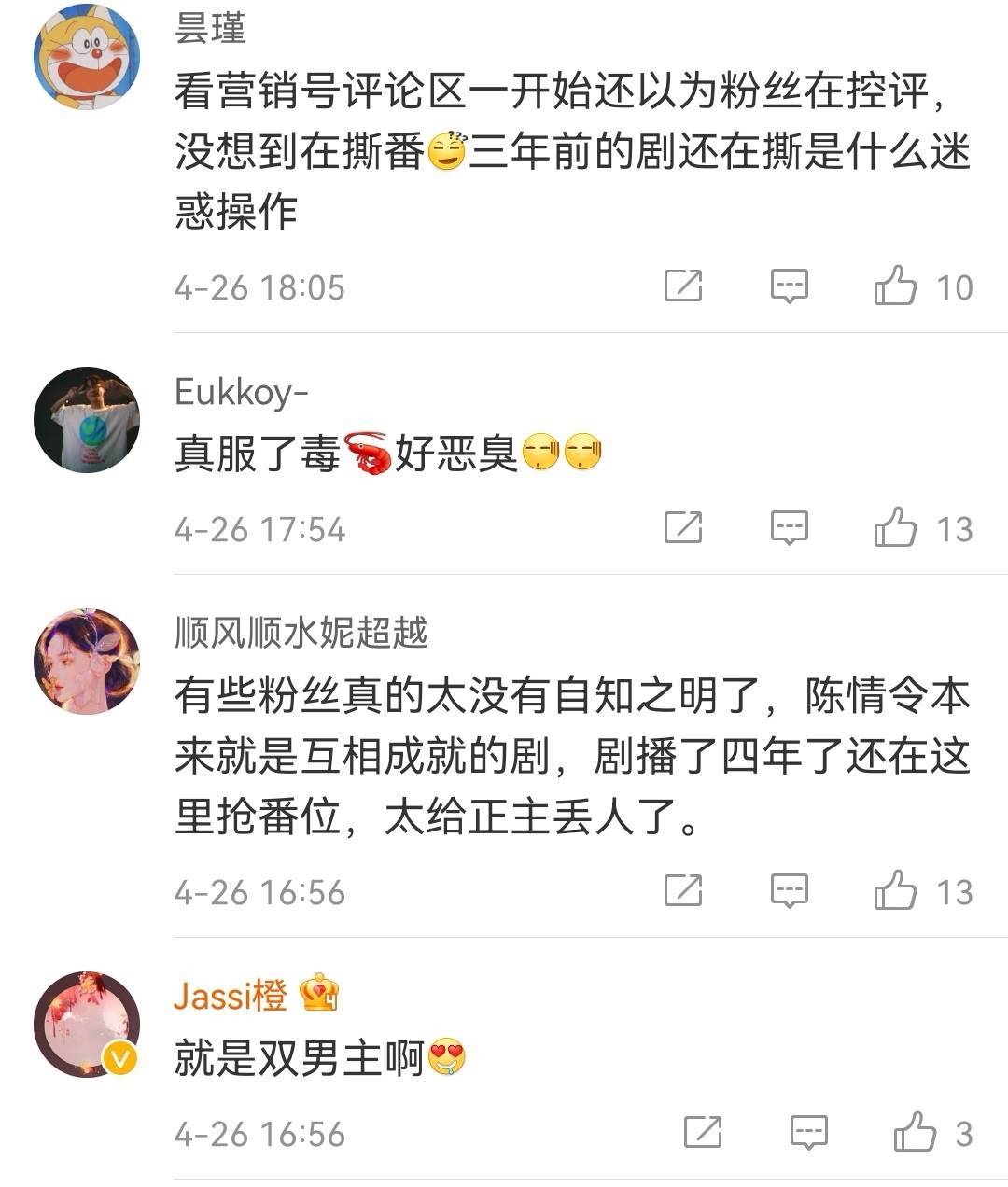
Task: Repost Eukkoy-'s comment
Action: [682, 528]
